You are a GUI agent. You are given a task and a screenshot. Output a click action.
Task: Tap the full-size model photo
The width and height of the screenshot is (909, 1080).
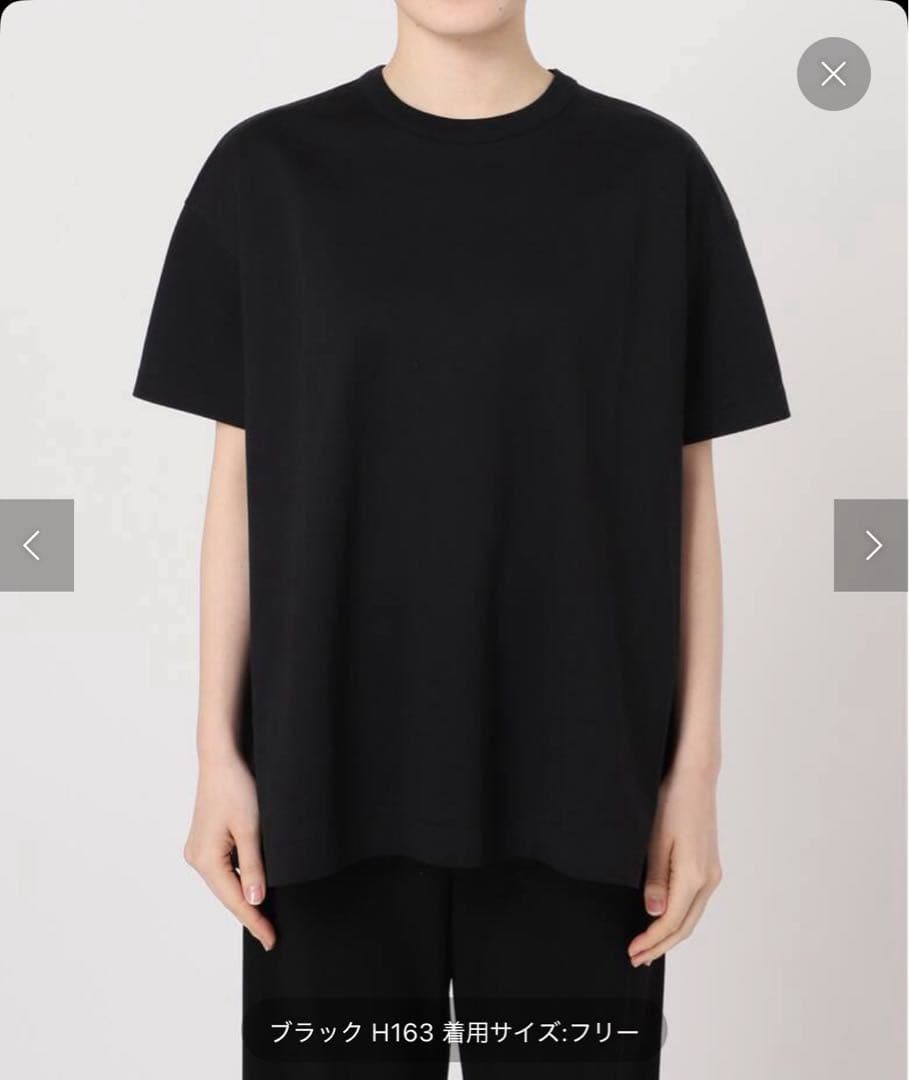[455, 500]
